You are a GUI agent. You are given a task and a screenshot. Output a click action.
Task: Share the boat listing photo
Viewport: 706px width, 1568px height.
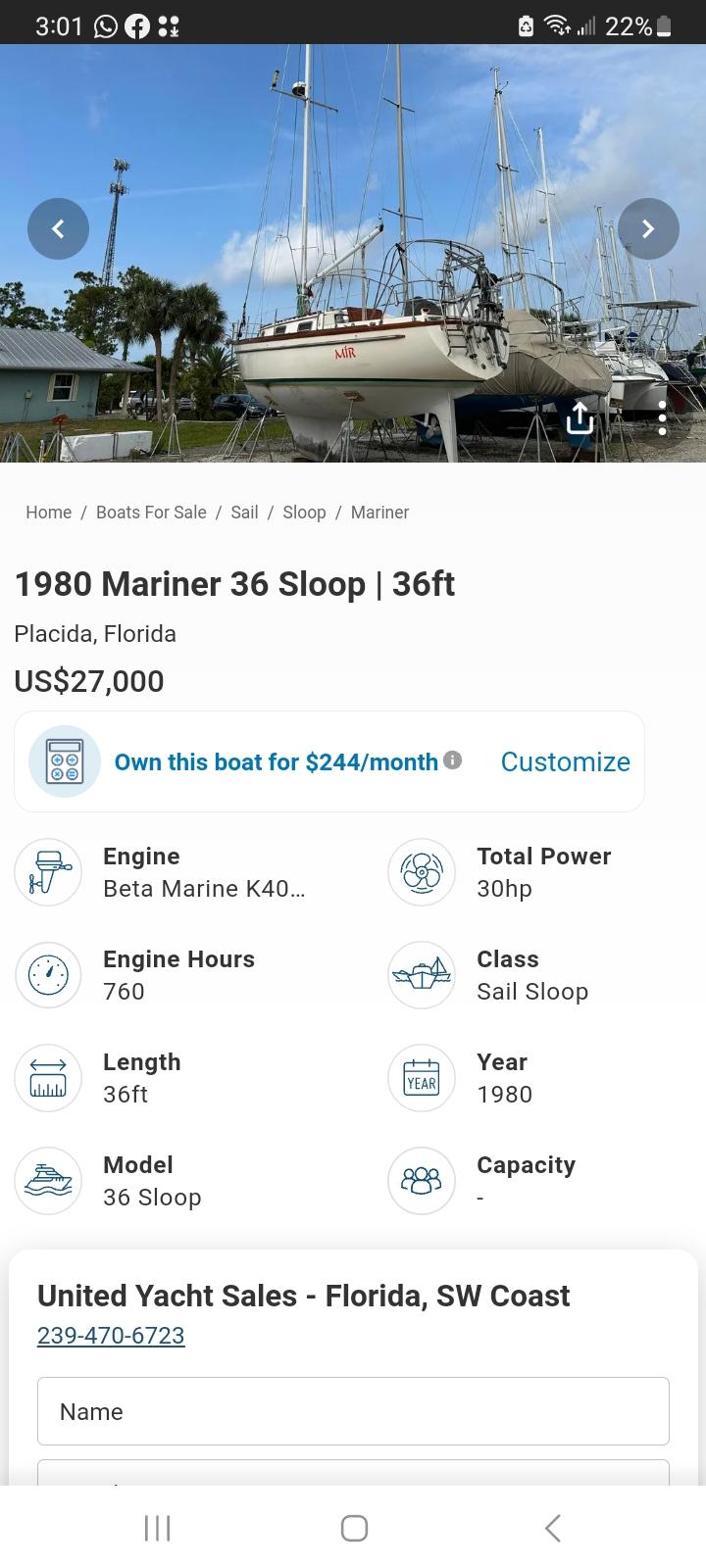580,416
